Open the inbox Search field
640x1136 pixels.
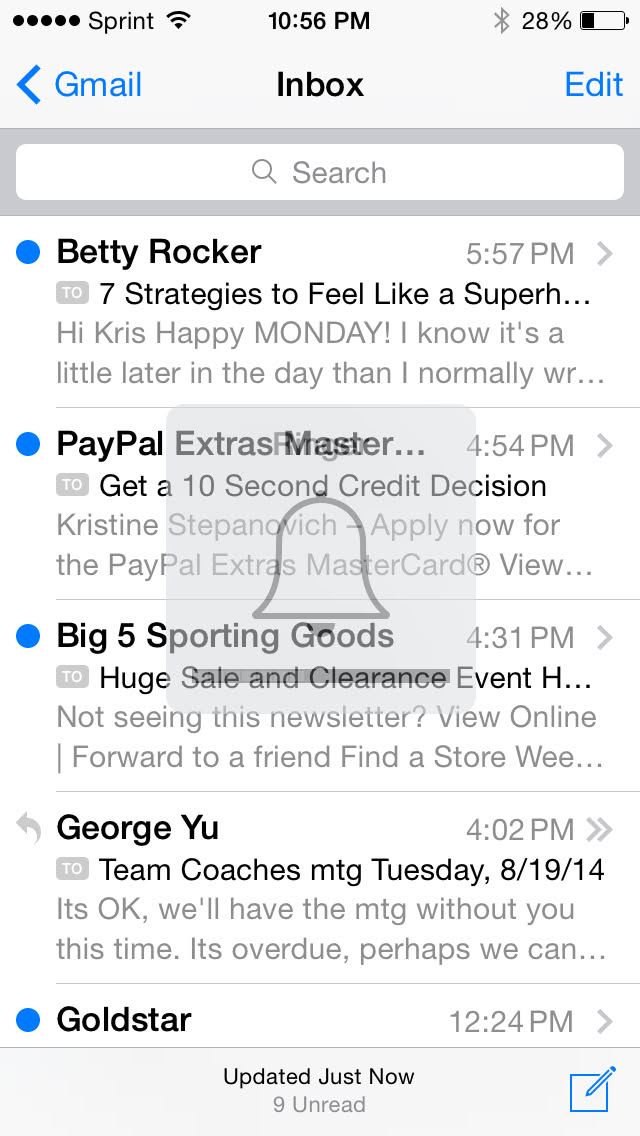click(x=320, y=172)
